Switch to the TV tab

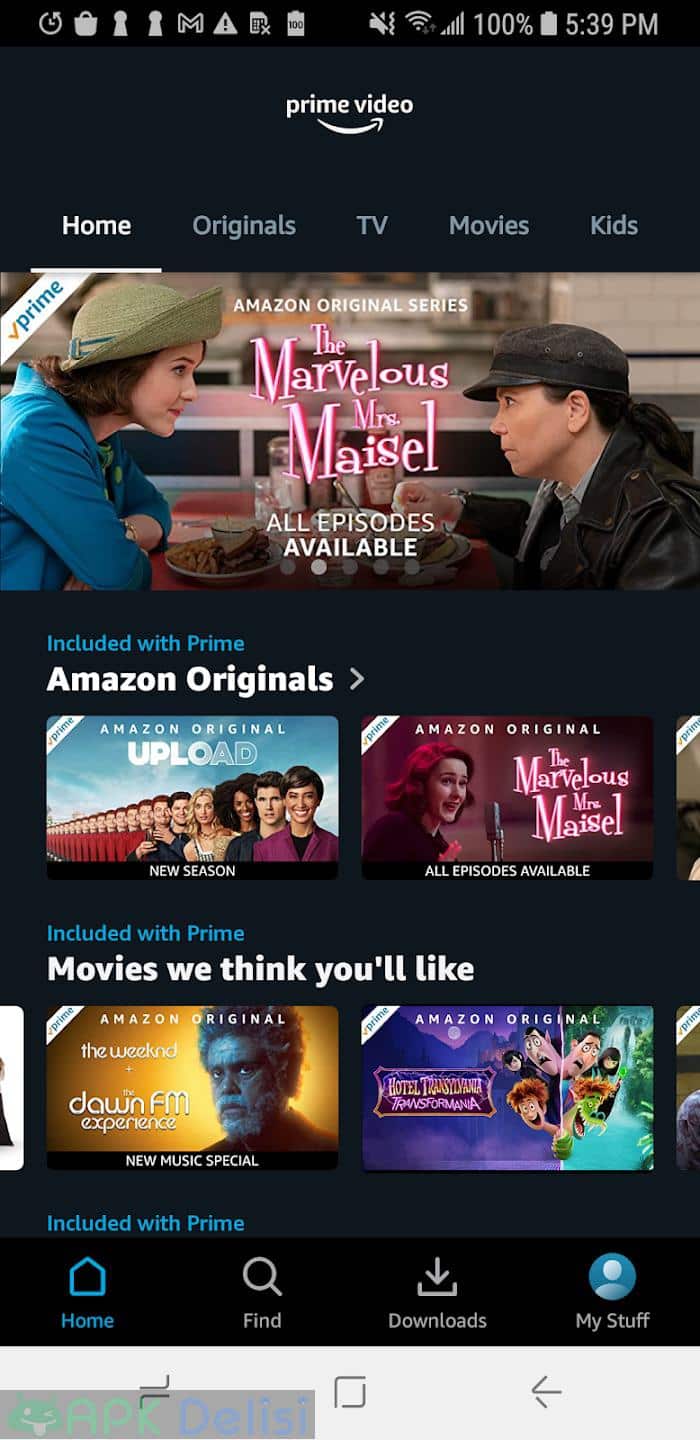click(372, 226)
